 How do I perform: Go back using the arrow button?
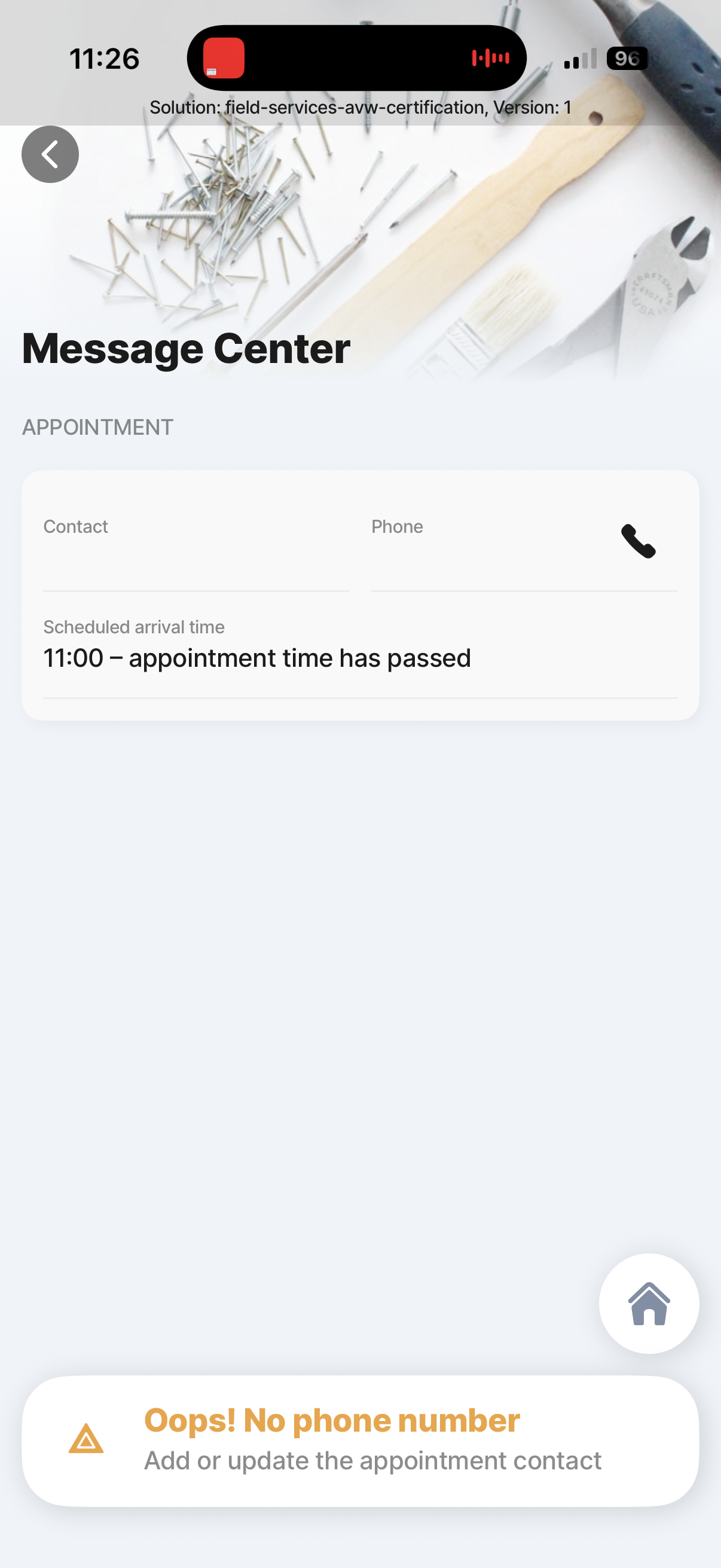tap(50, 154)
